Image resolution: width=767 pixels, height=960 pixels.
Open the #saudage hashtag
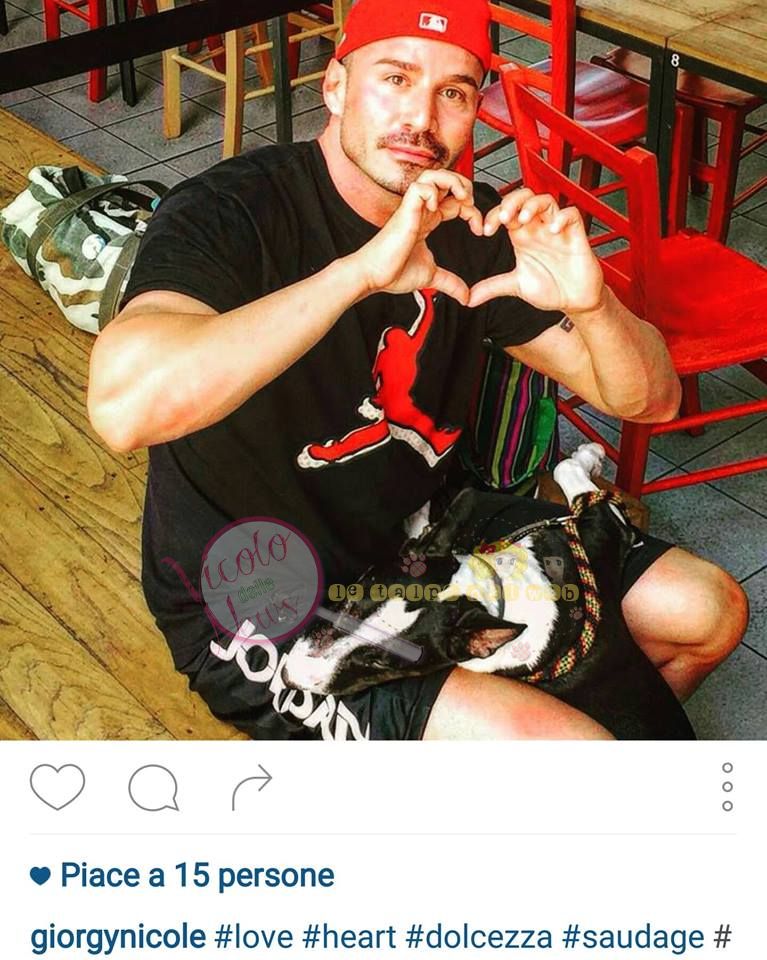tap(632, 937)
